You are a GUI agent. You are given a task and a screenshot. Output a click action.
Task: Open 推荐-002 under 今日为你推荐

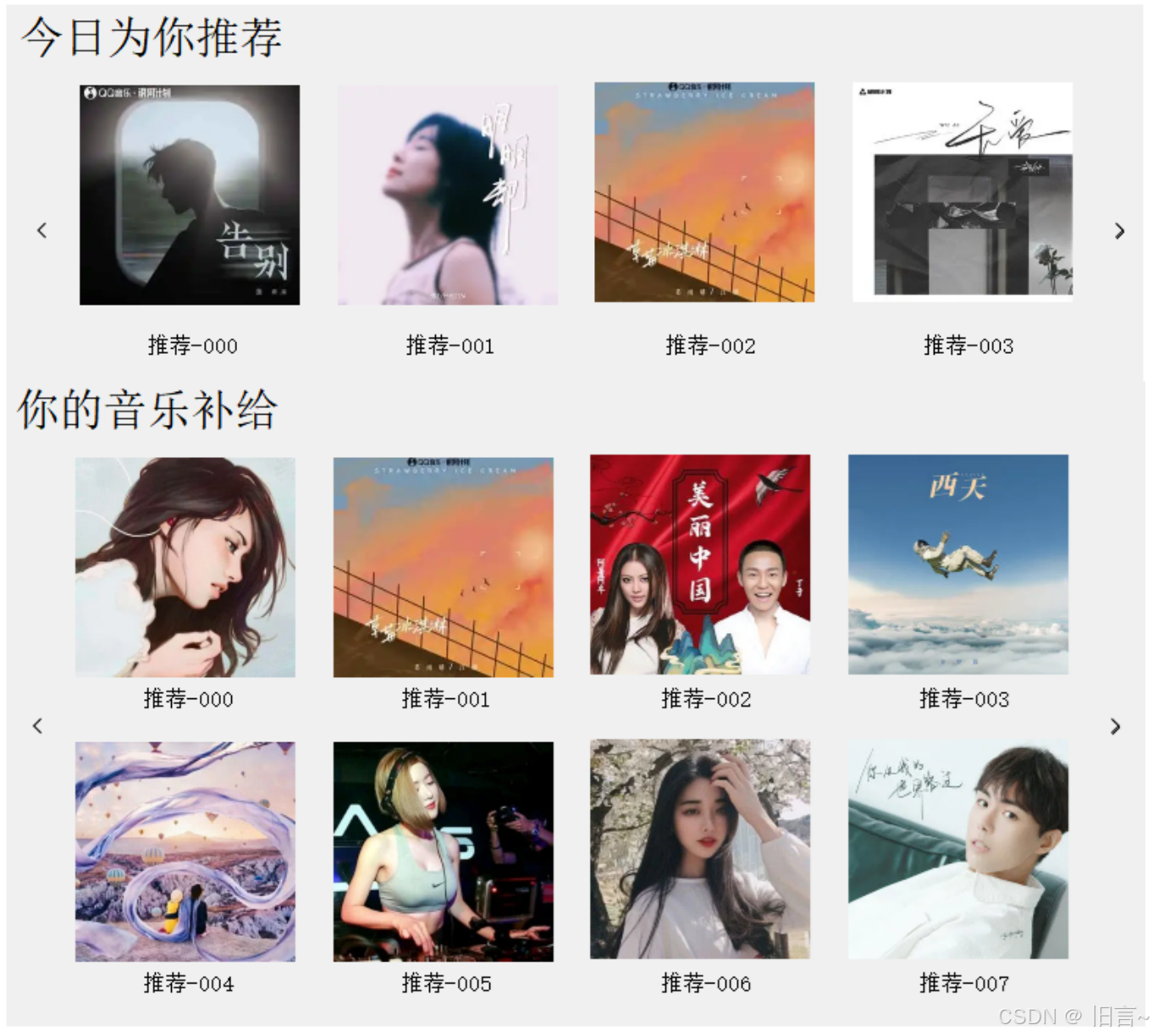click(704, 192)
